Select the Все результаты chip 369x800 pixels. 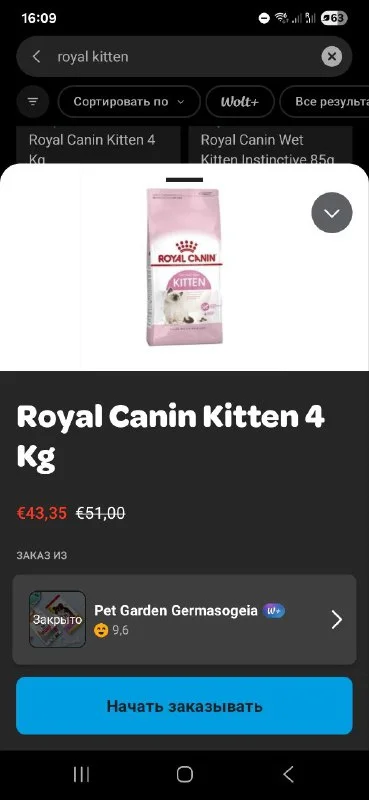pyautogui.click(x=325, y=102)
